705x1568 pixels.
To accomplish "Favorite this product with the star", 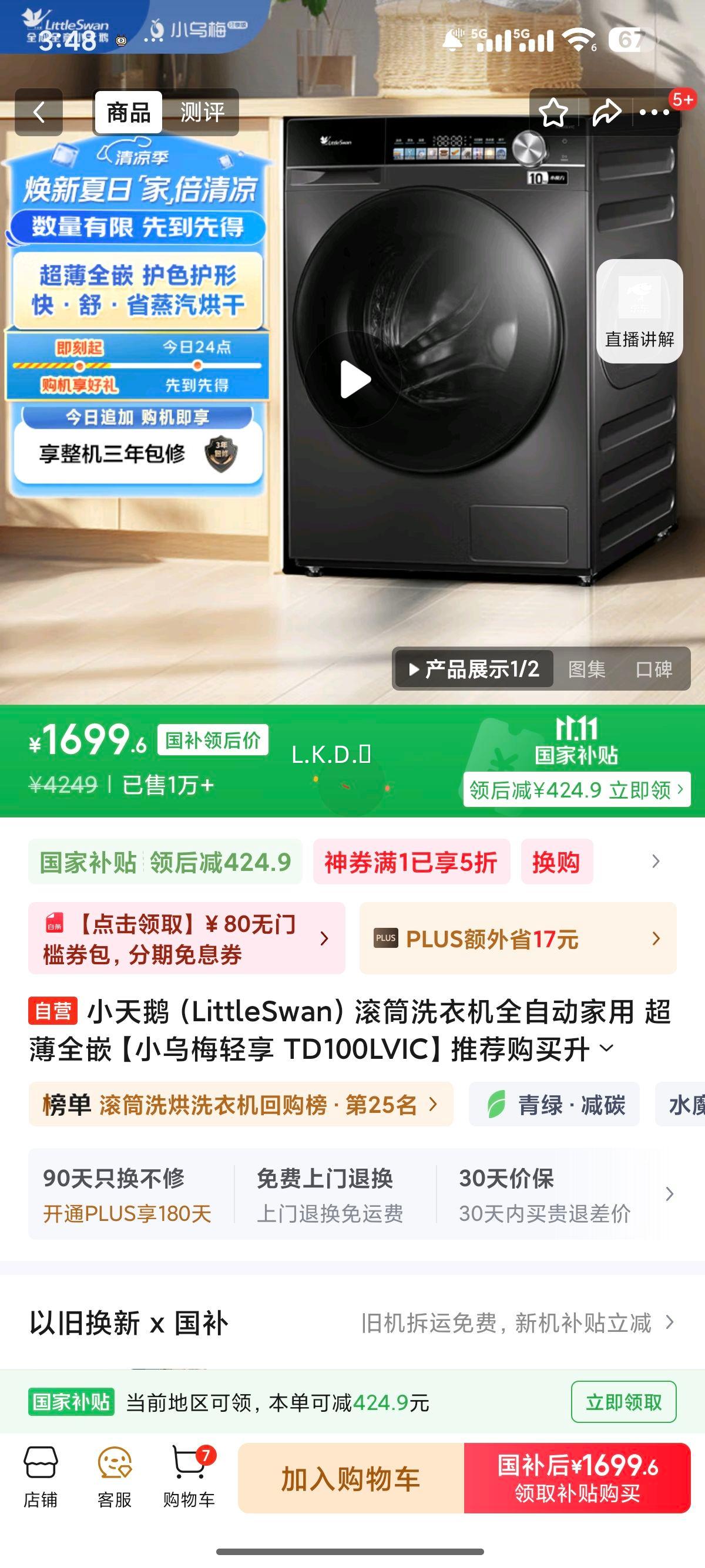I will click(x=553, y=113).
